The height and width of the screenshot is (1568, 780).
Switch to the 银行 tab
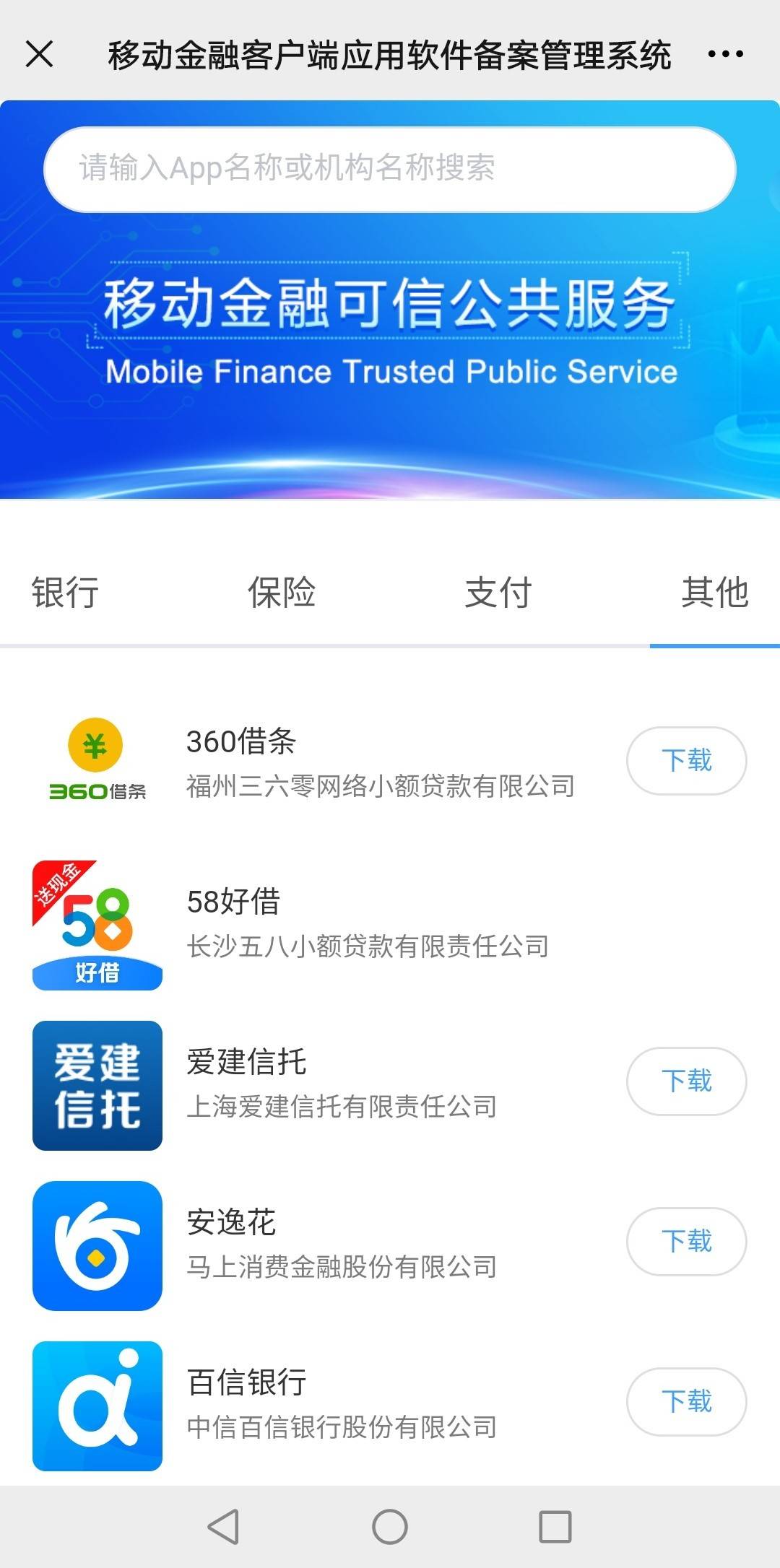point(65,593)
